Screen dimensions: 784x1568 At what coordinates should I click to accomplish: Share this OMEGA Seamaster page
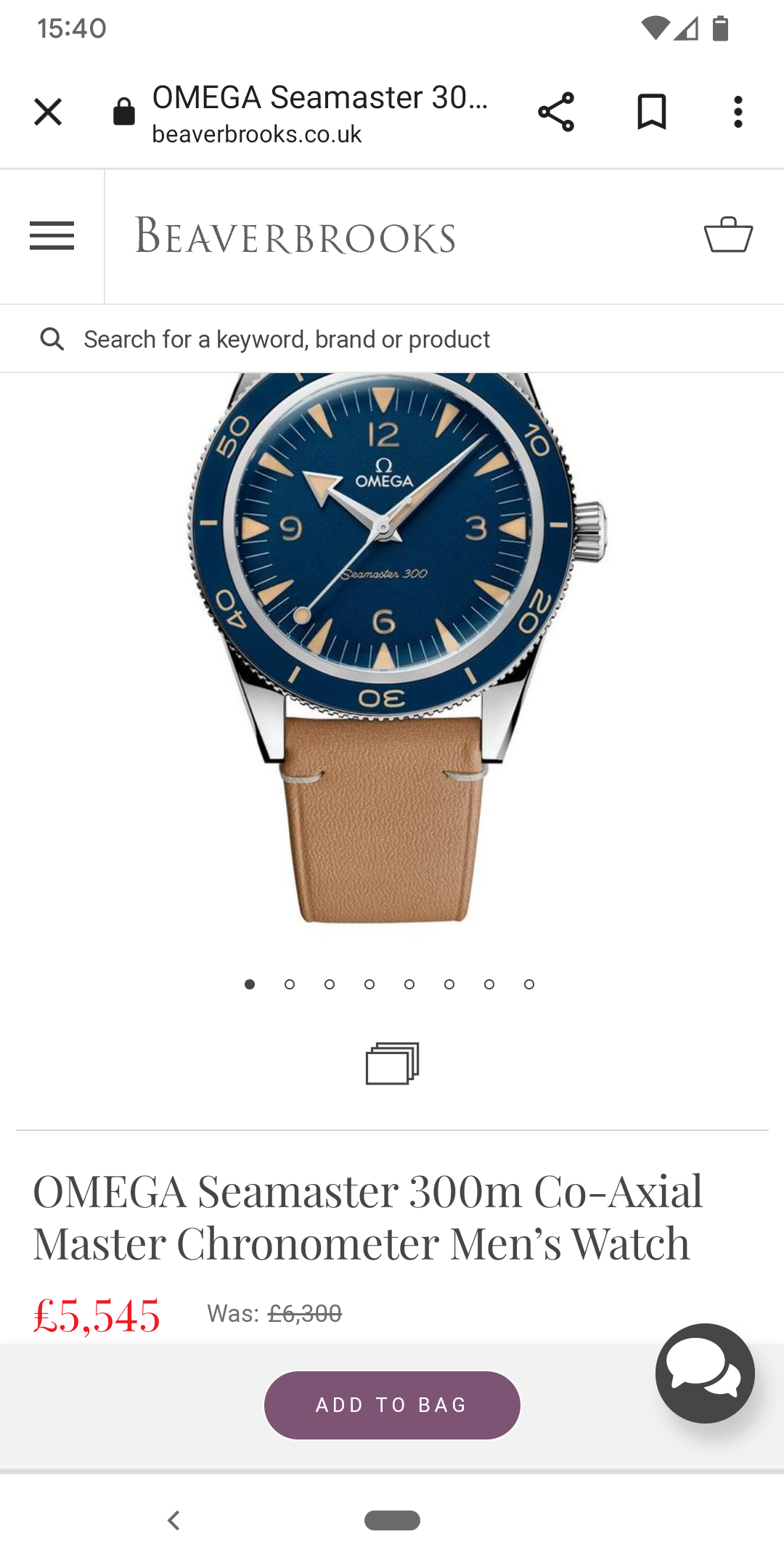click(556, 113)
